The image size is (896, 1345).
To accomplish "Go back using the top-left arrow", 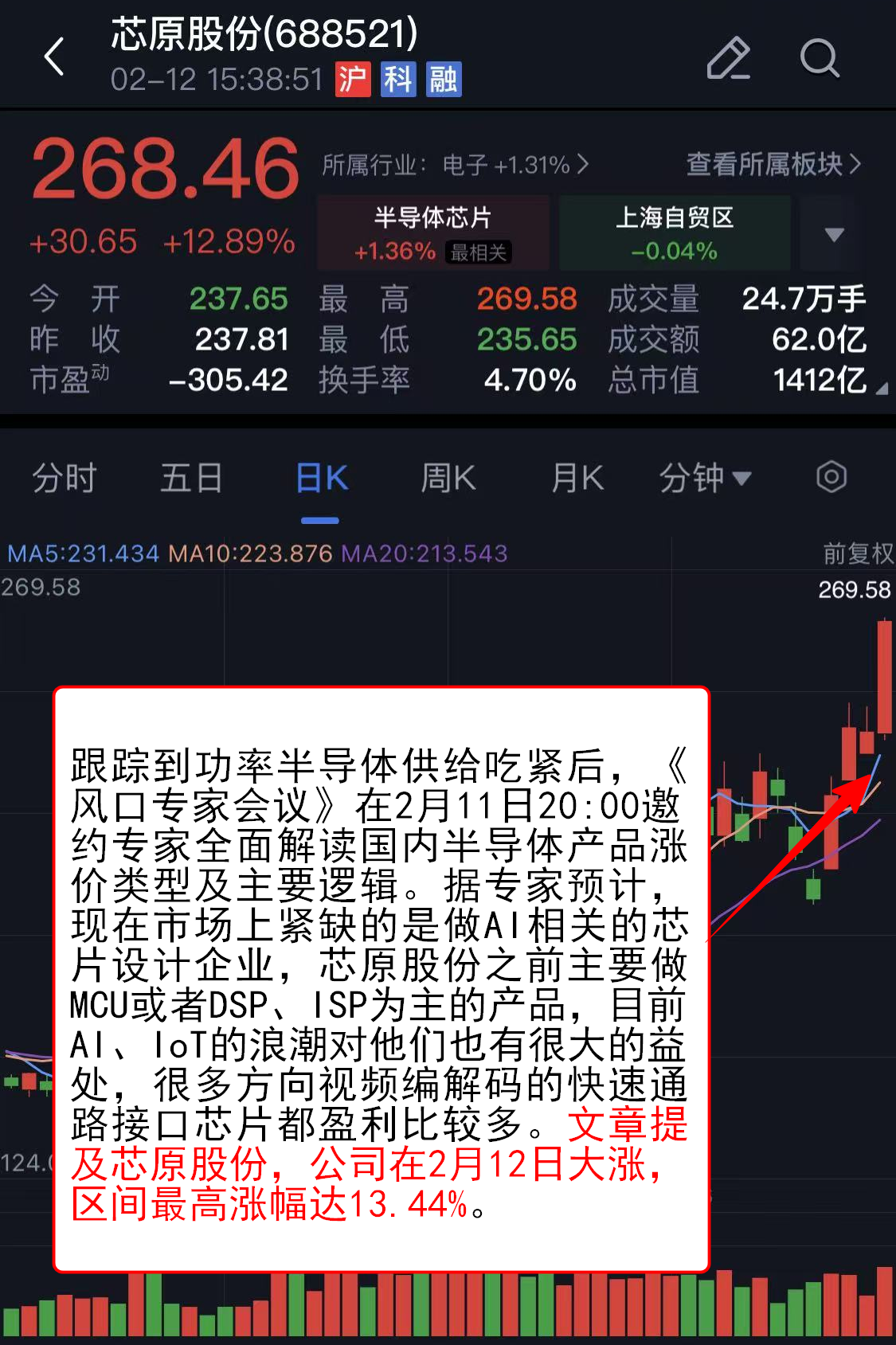I will click(54, 57).
